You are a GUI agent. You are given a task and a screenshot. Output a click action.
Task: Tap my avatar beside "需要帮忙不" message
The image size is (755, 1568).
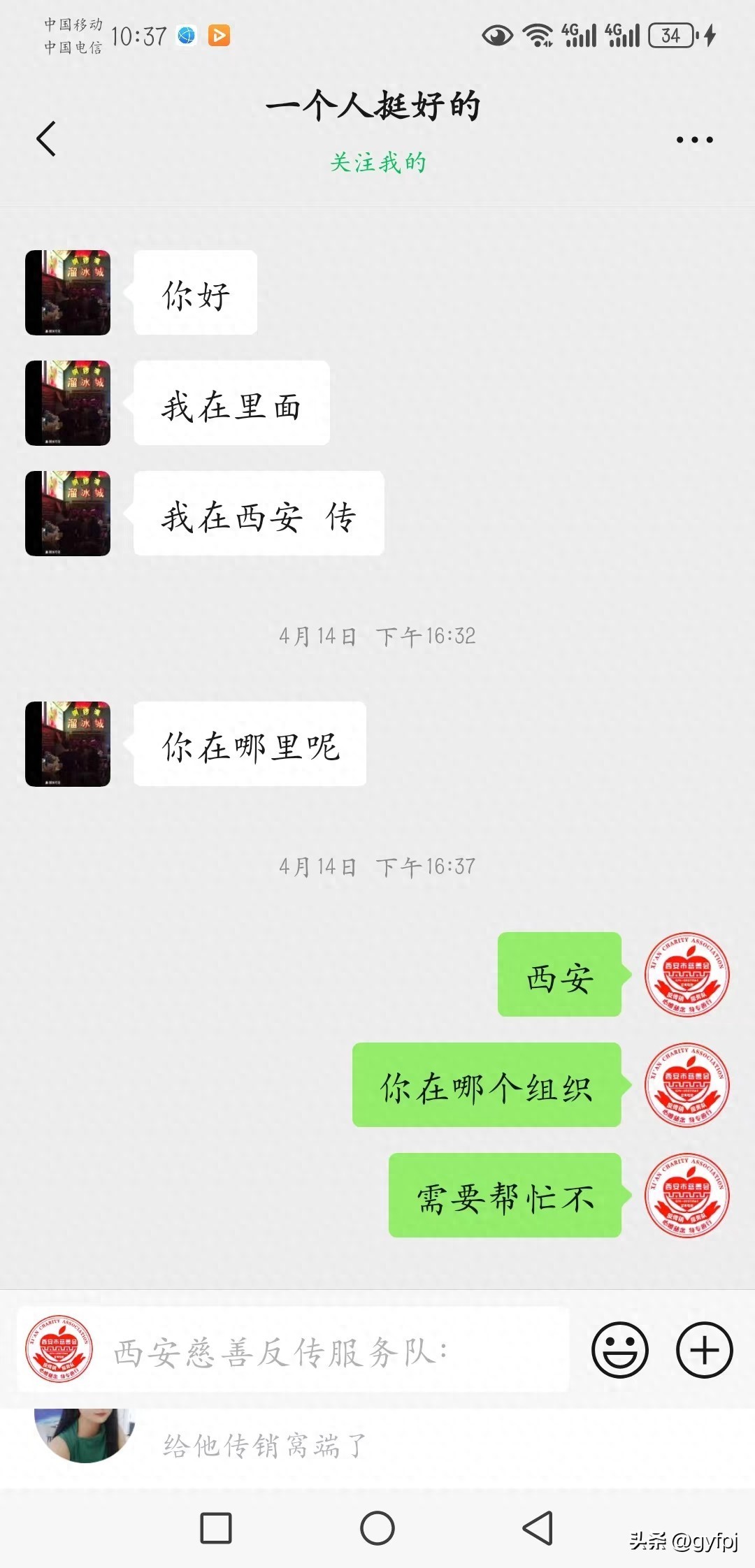pyautogui.click(x=686, y=1196)
